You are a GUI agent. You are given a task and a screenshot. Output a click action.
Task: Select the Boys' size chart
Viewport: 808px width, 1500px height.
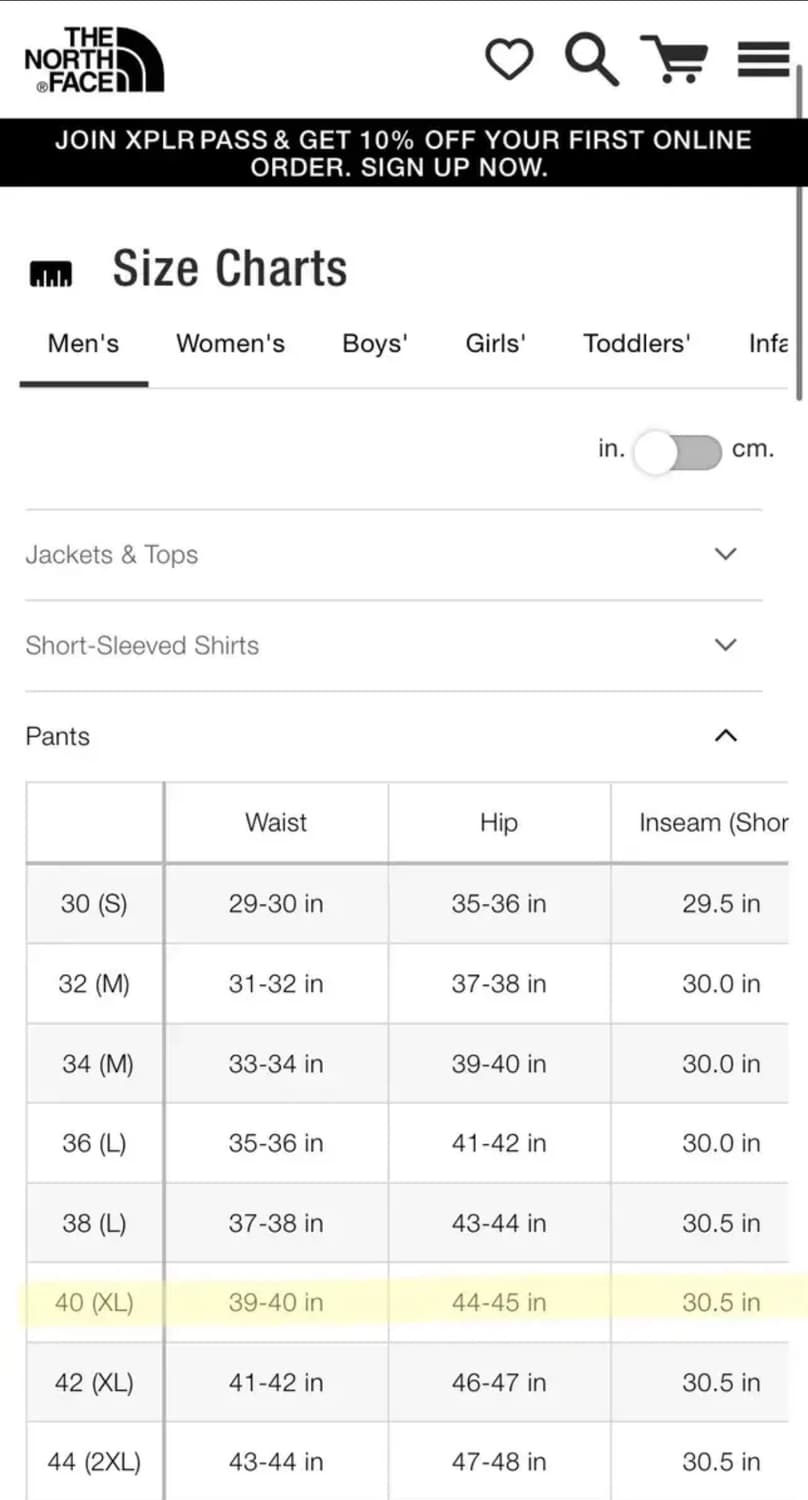tap(374, 343)
